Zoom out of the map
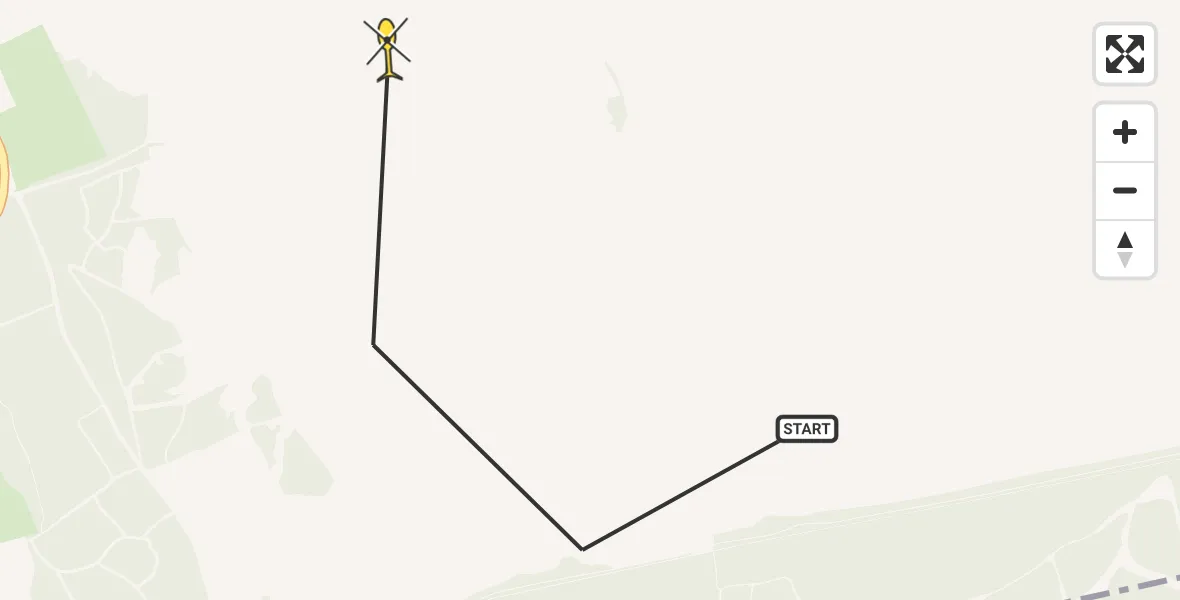The width and height of the screenshot is (1180, 600). 1124,191
